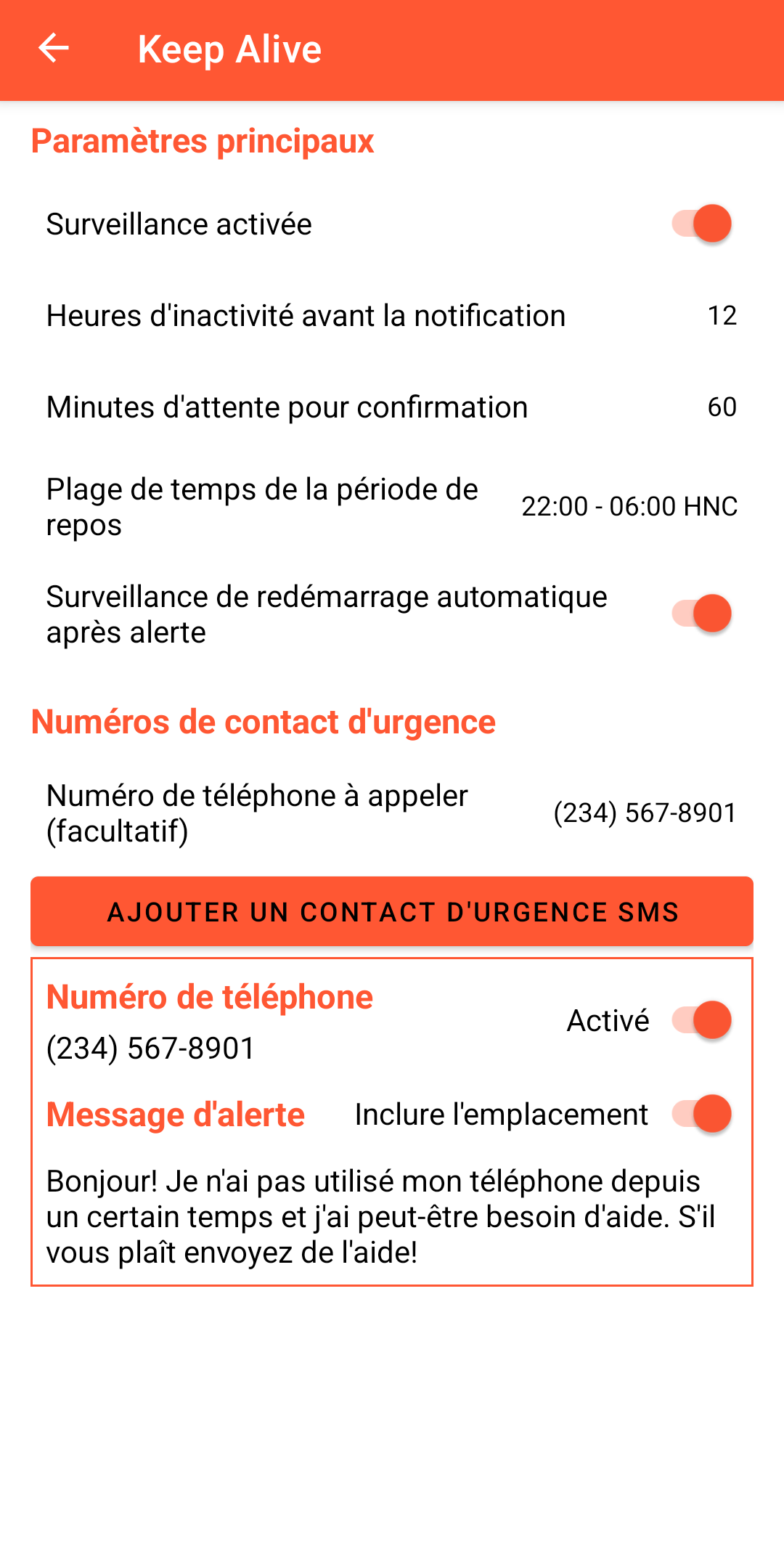Turn off the Activé switch for contact

pyautogui.click(x=701, y=1020)
